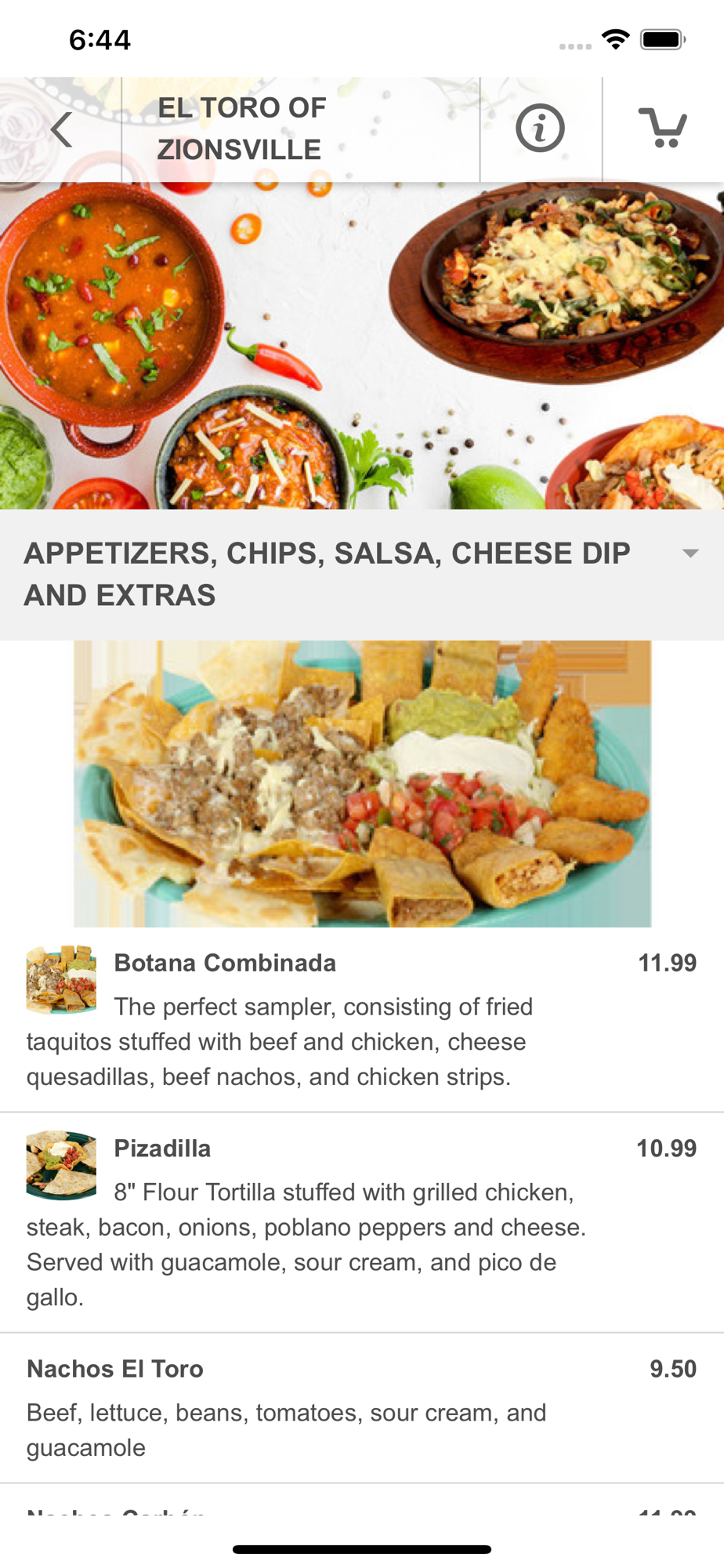View the shopping cart
The width and height of the screenshot is (724, 1568).
pyautogui.click(x=663, y=128)
